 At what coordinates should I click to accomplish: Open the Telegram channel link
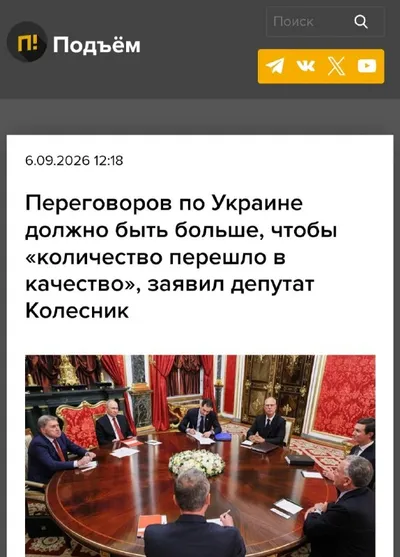point(275,66)
